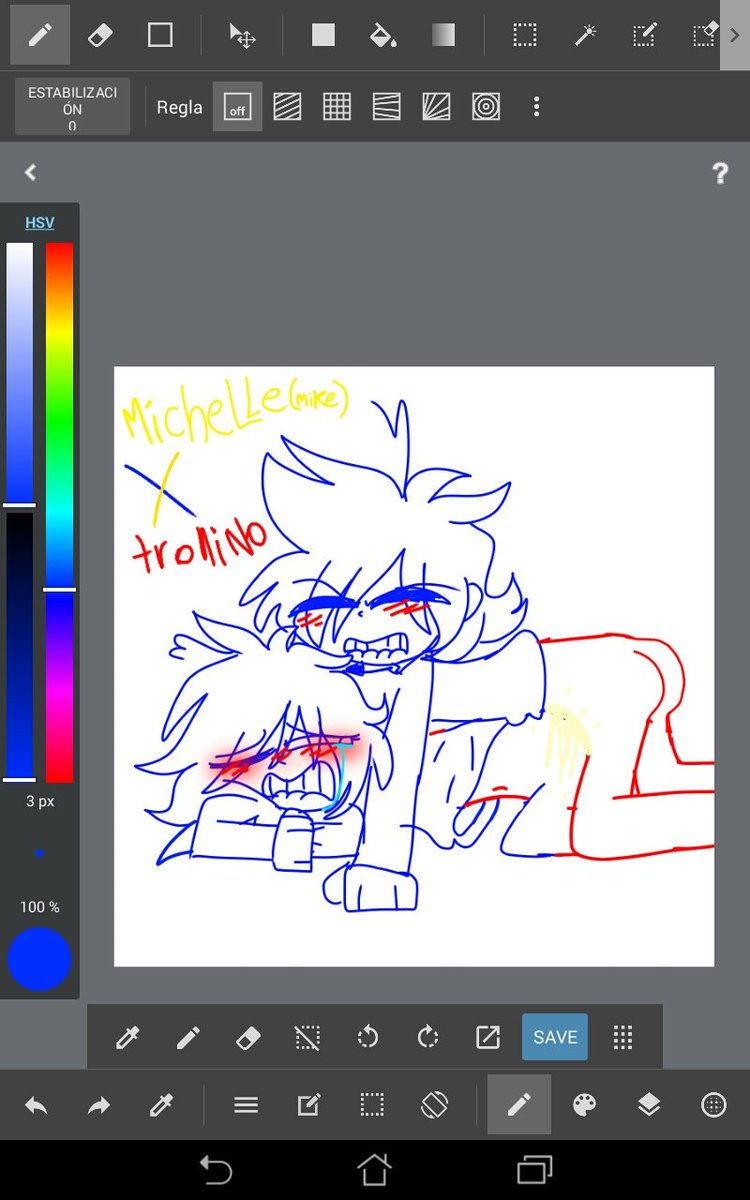Select the eraser tool in top toolbar
Viewport: 750px width, 1200px height.
pyautogui.click(x=100, y=36)
